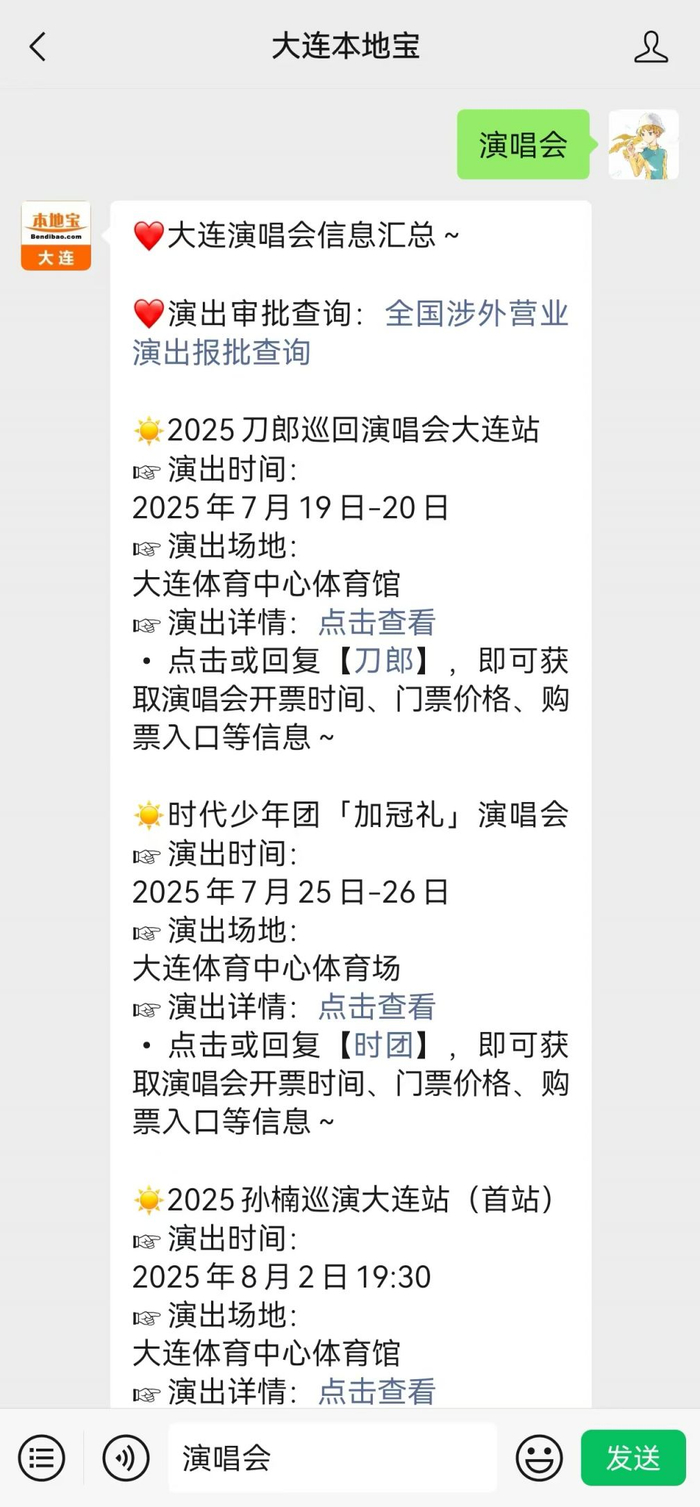View 点击查看 details for 时代少年团 concert
This screenshot has height=1507, width=700.
point(377,1006)
